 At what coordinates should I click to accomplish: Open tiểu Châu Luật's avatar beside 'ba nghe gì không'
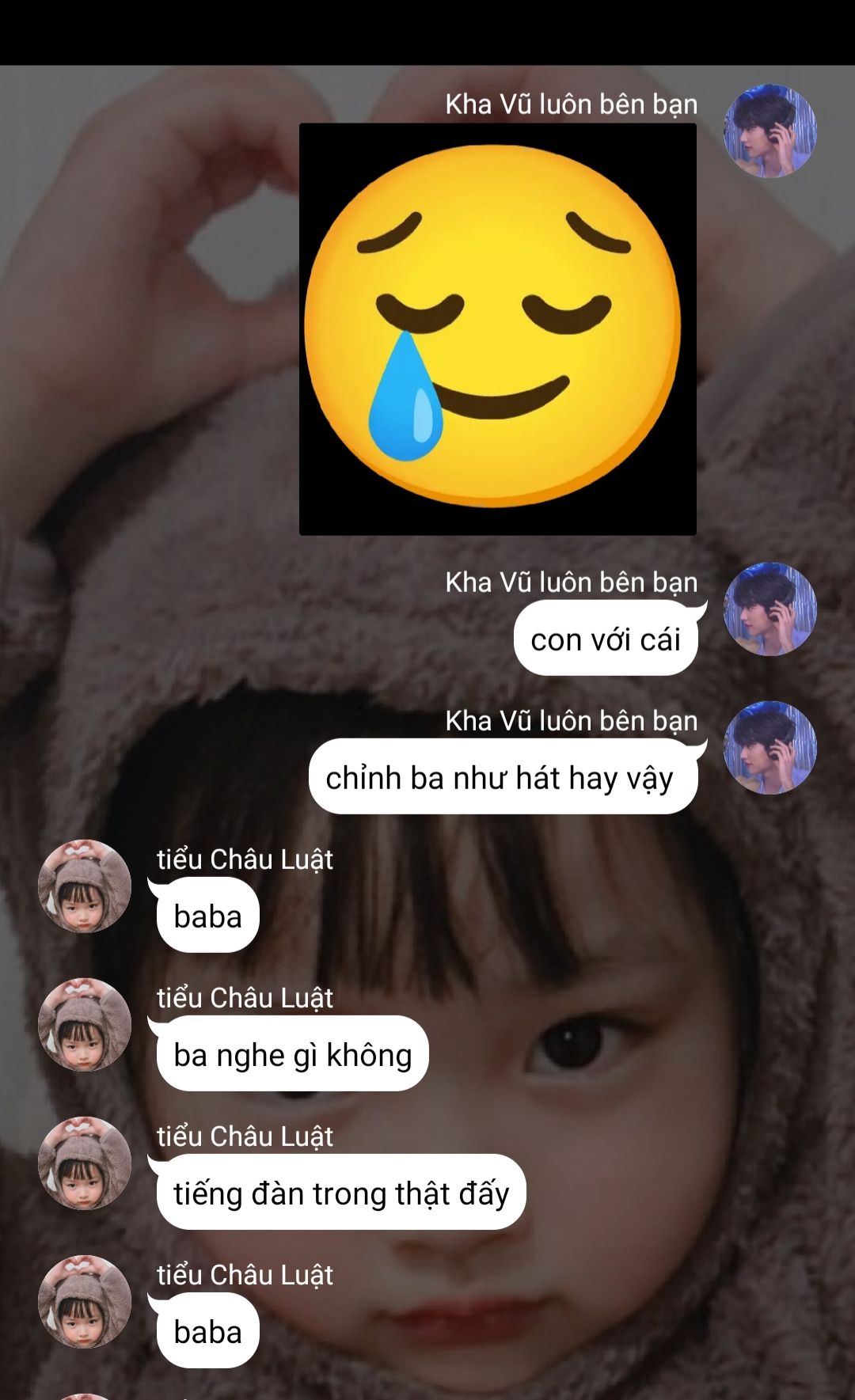(85, 1025)
